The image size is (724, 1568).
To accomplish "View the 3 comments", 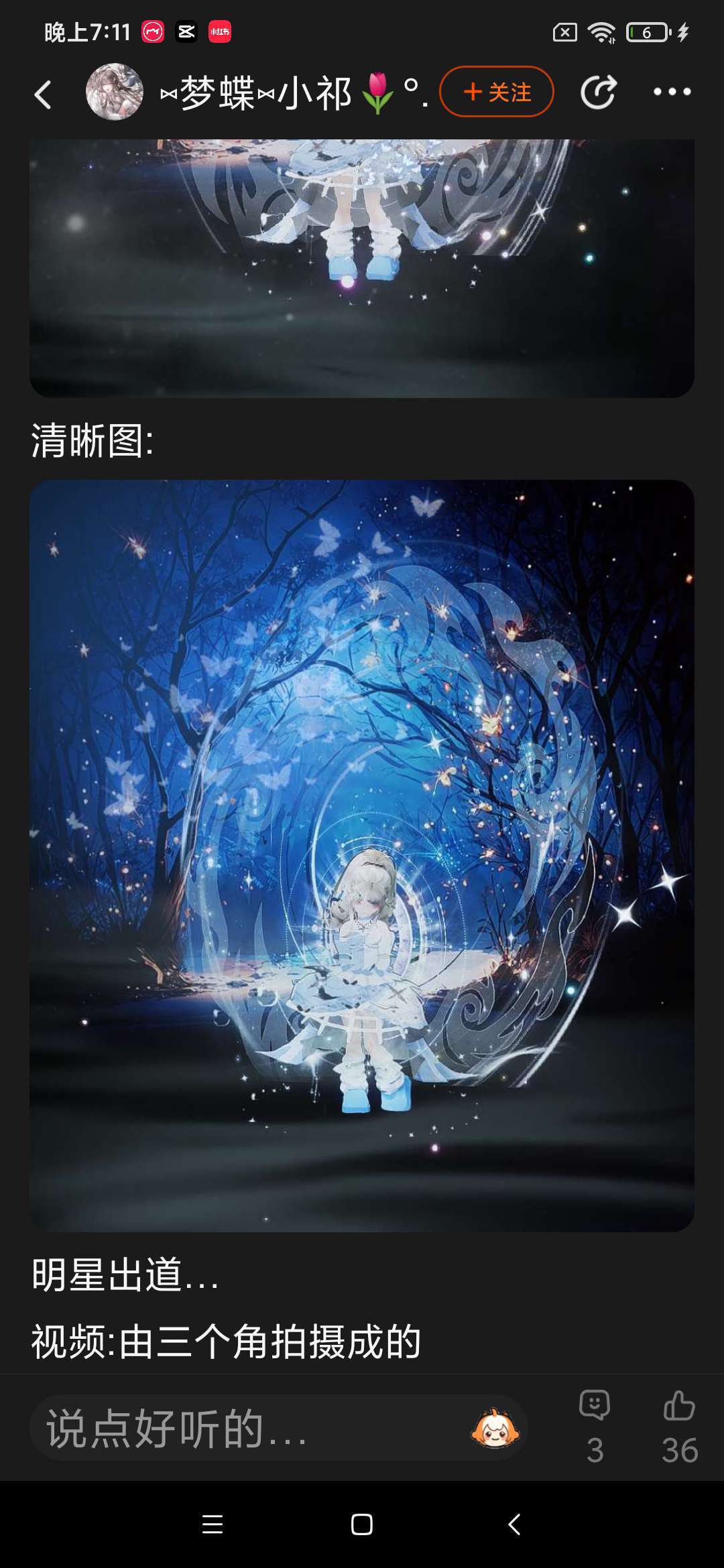I will 595,1425.
